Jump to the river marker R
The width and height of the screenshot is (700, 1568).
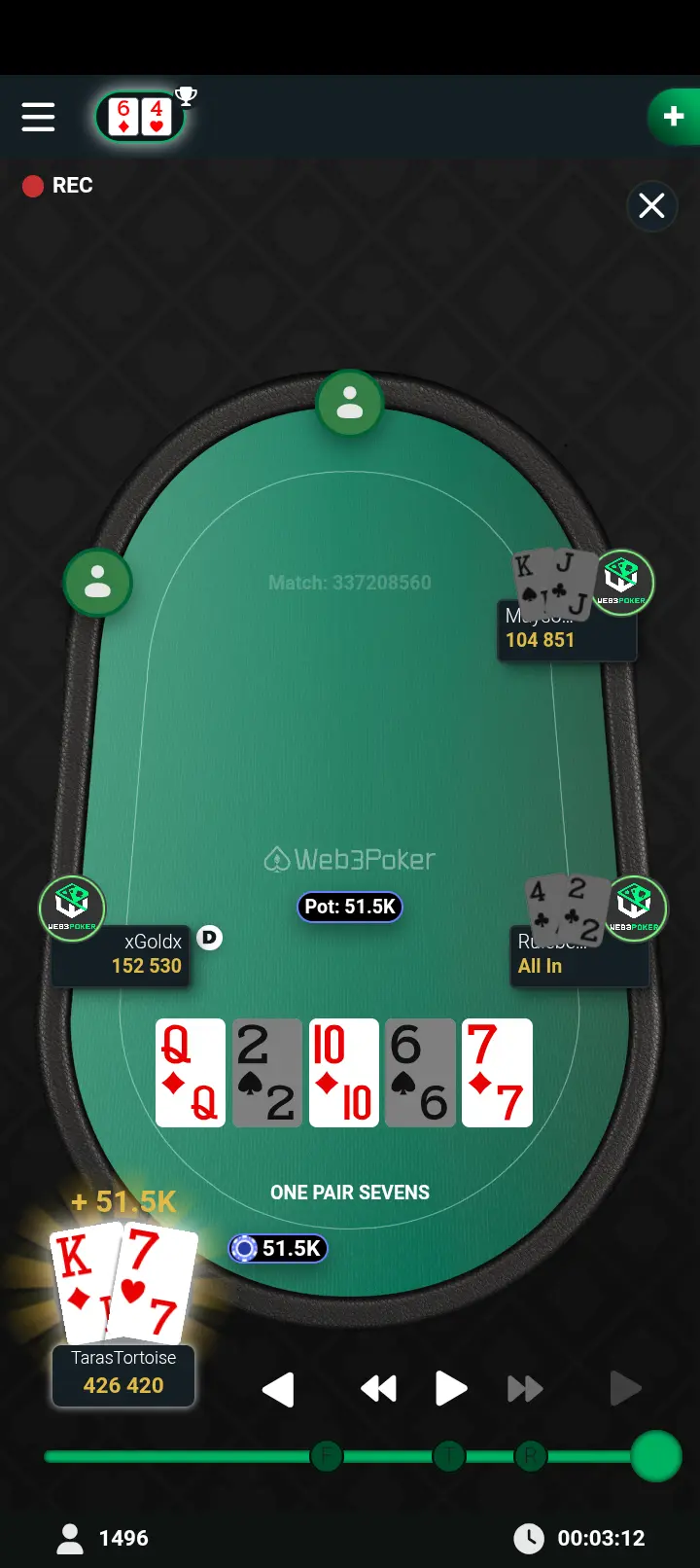click(x=531, y=1456)
